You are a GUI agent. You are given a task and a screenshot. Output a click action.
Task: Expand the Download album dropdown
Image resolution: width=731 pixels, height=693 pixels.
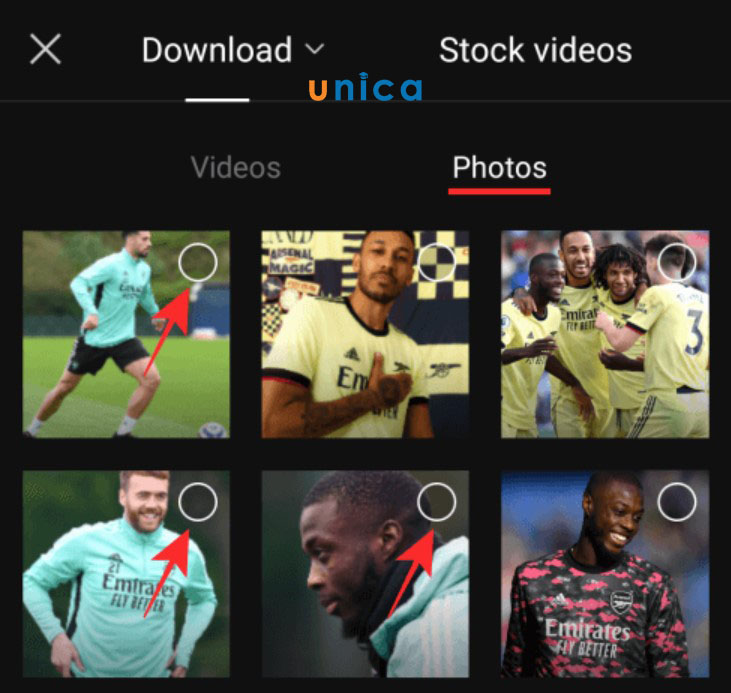tap(233, 50)
